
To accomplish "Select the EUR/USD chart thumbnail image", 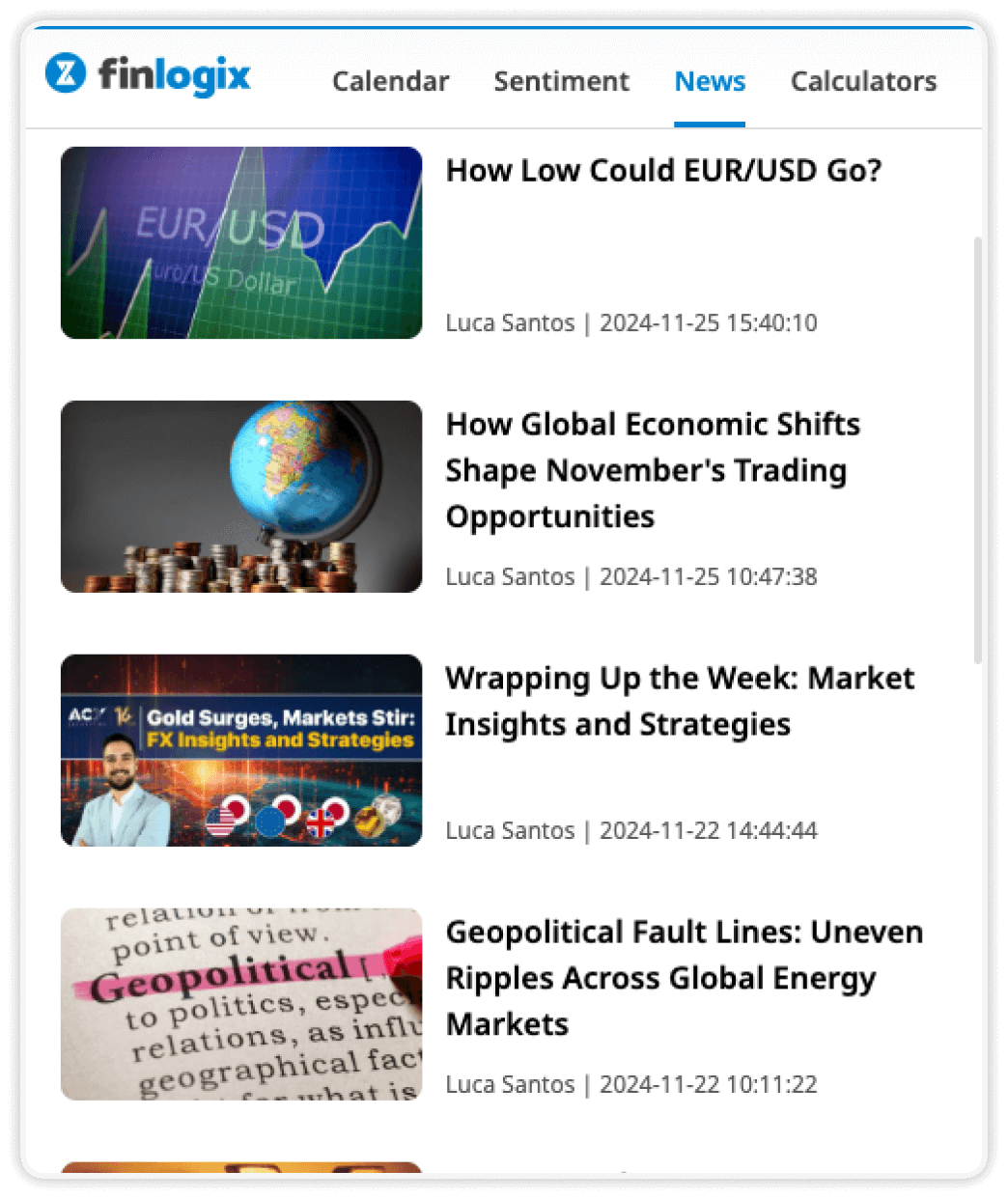I will [x=240, y=242].
